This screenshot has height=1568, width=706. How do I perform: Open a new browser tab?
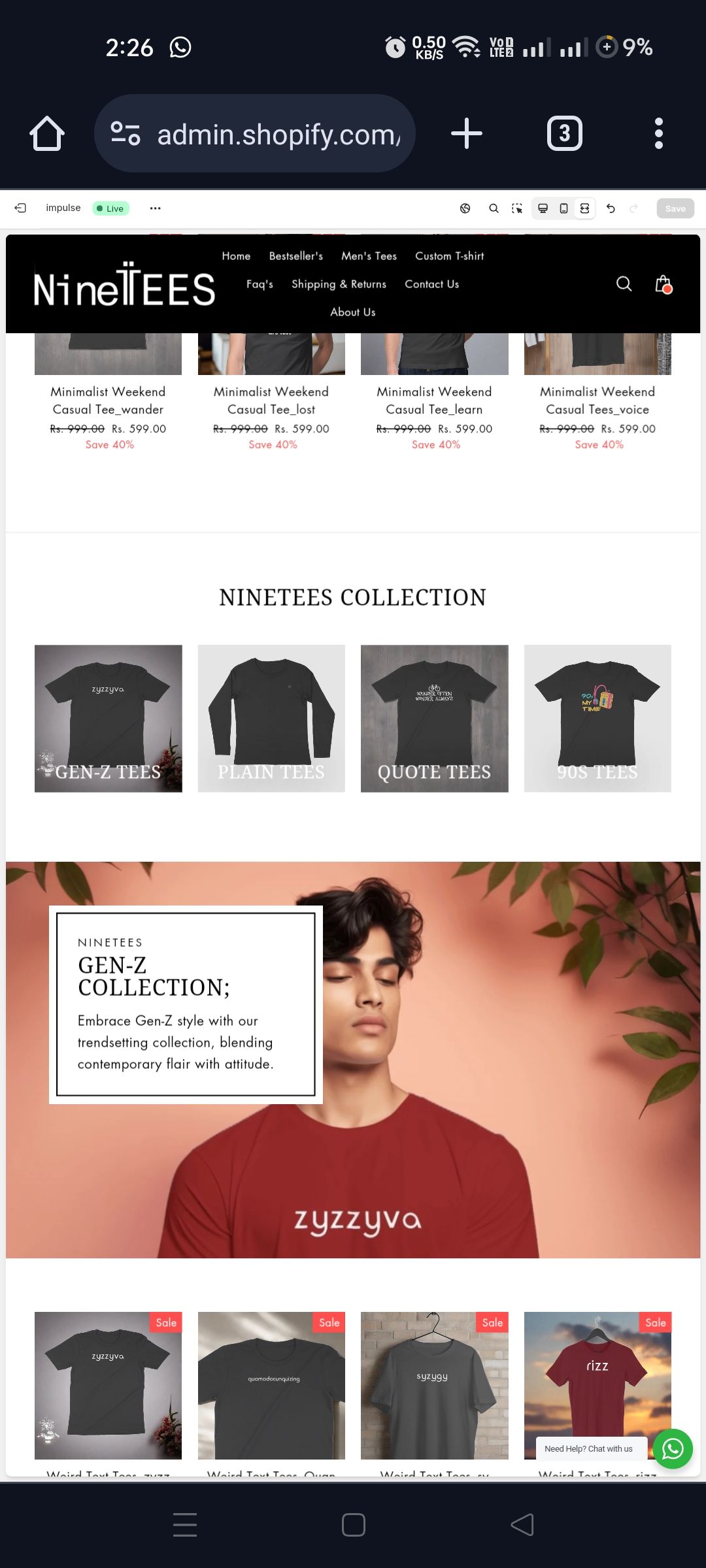click(467, 133)
